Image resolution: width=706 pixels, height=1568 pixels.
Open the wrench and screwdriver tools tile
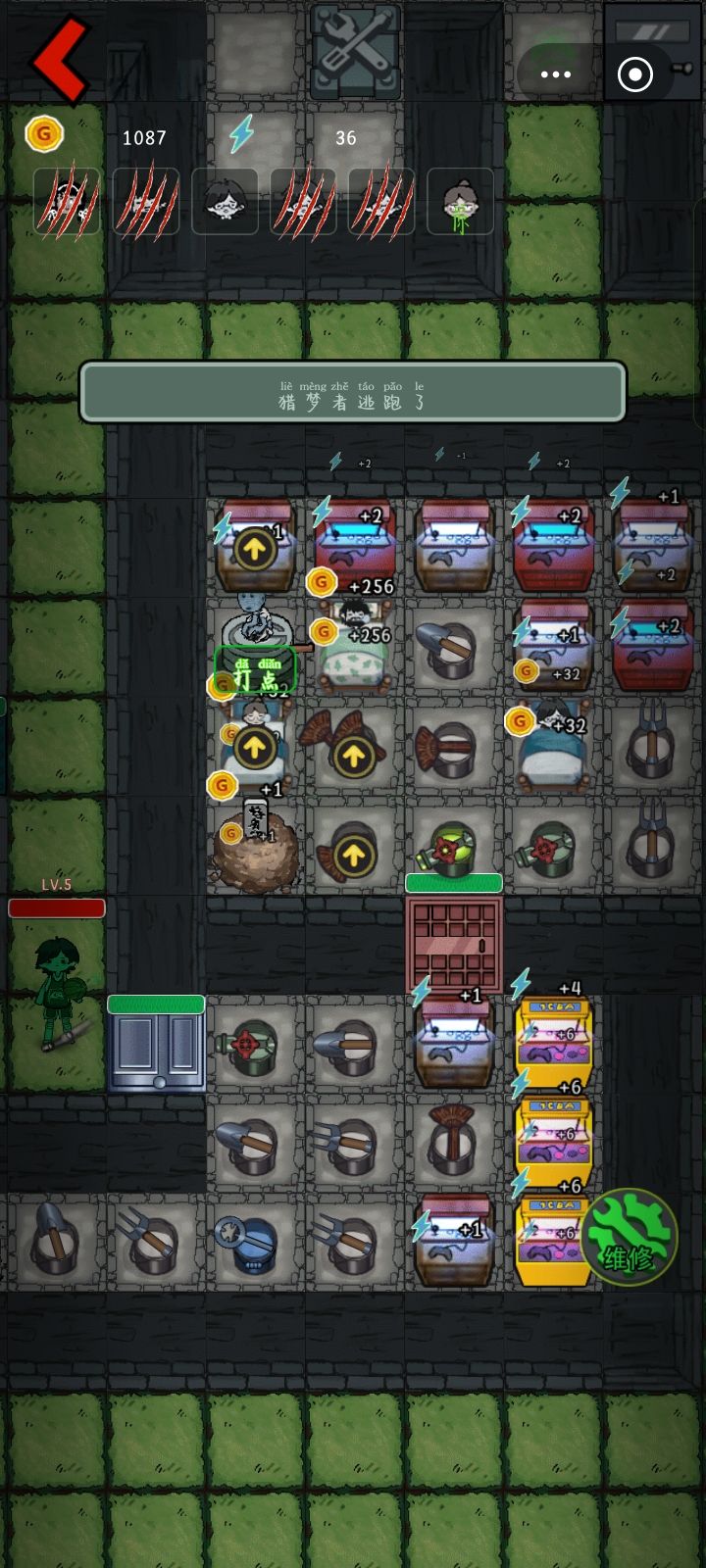click(x=355, y=51)
